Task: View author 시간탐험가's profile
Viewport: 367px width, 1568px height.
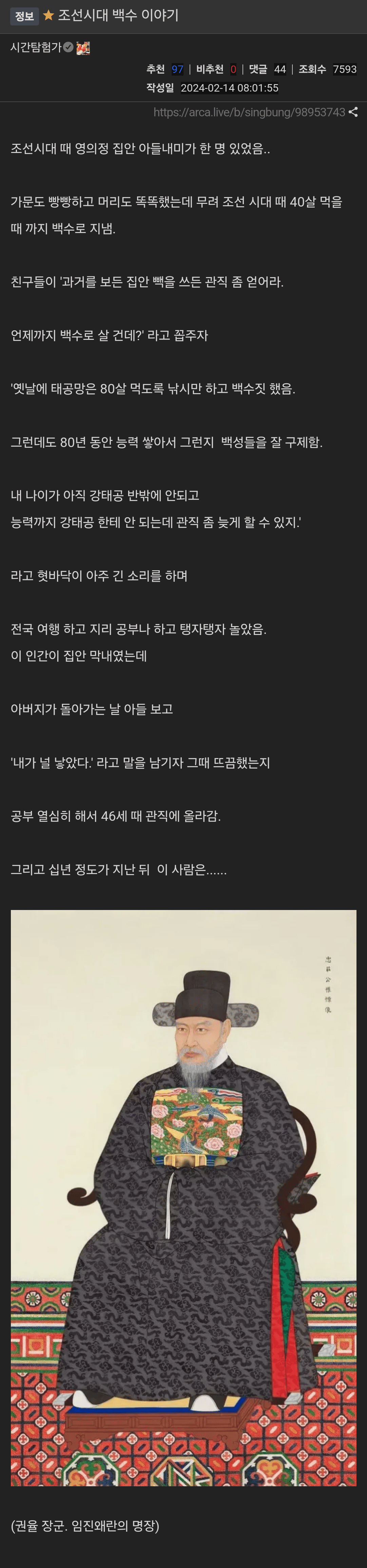Action: [36, 47]
